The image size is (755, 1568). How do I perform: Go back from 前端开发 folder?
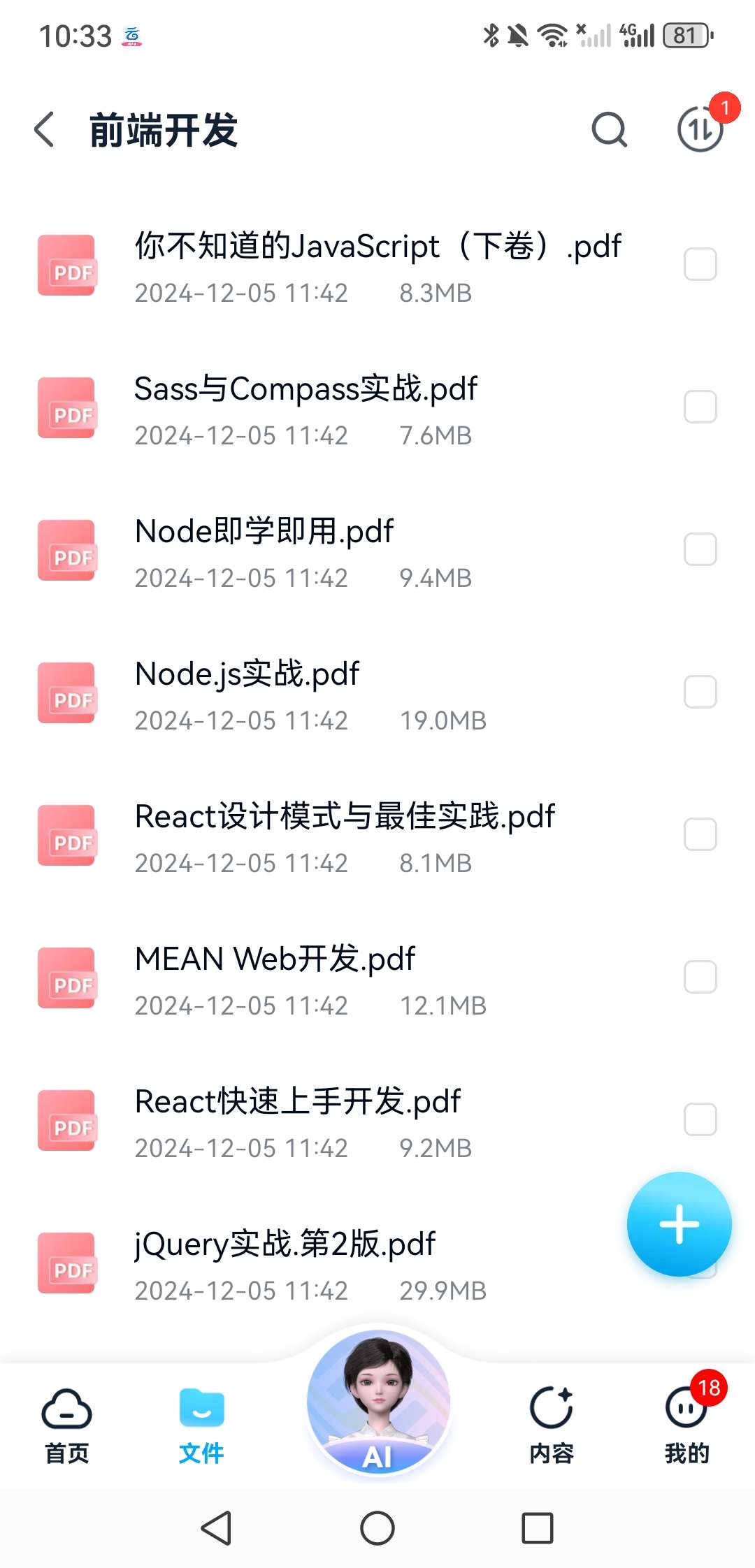[x=45, y=130]
